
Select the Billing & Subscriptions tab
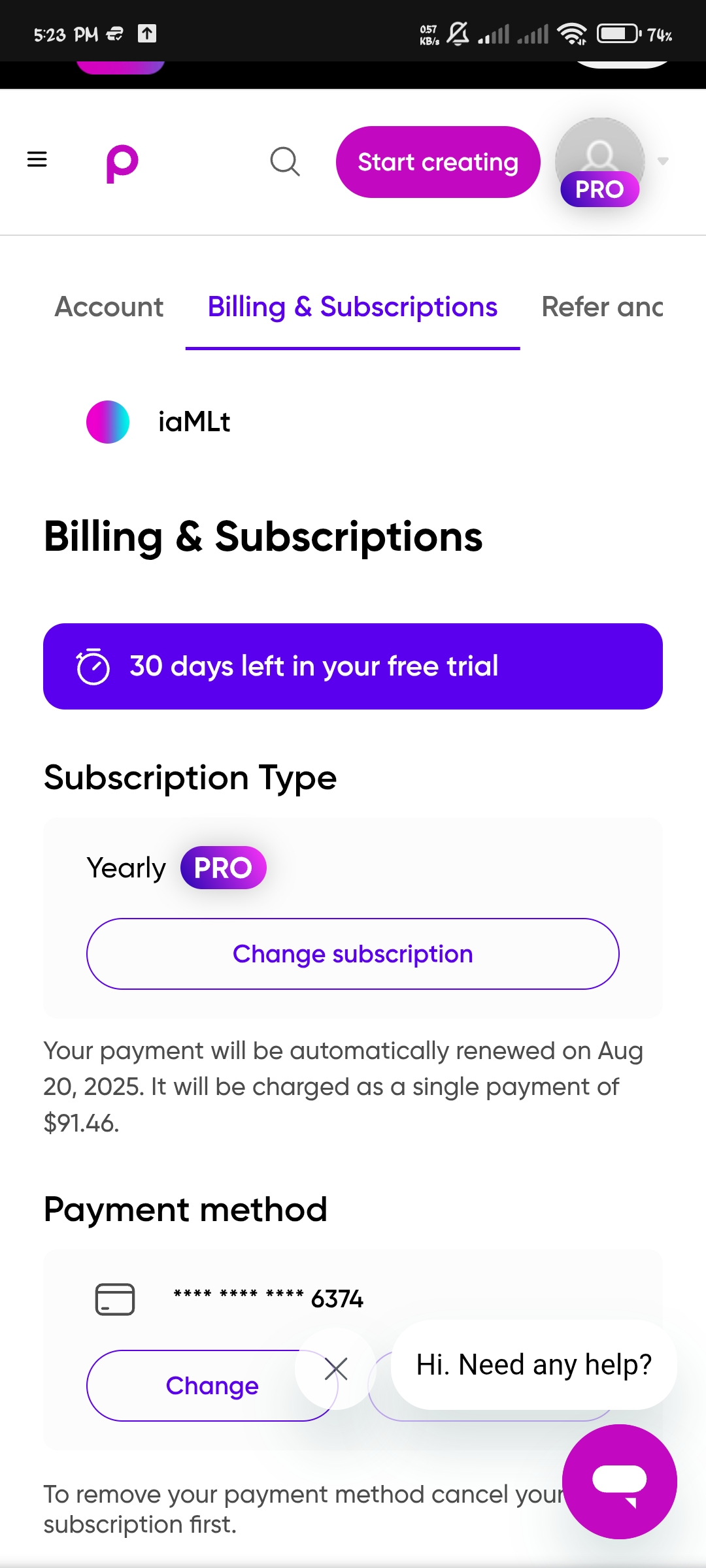(x=352, y=307)
